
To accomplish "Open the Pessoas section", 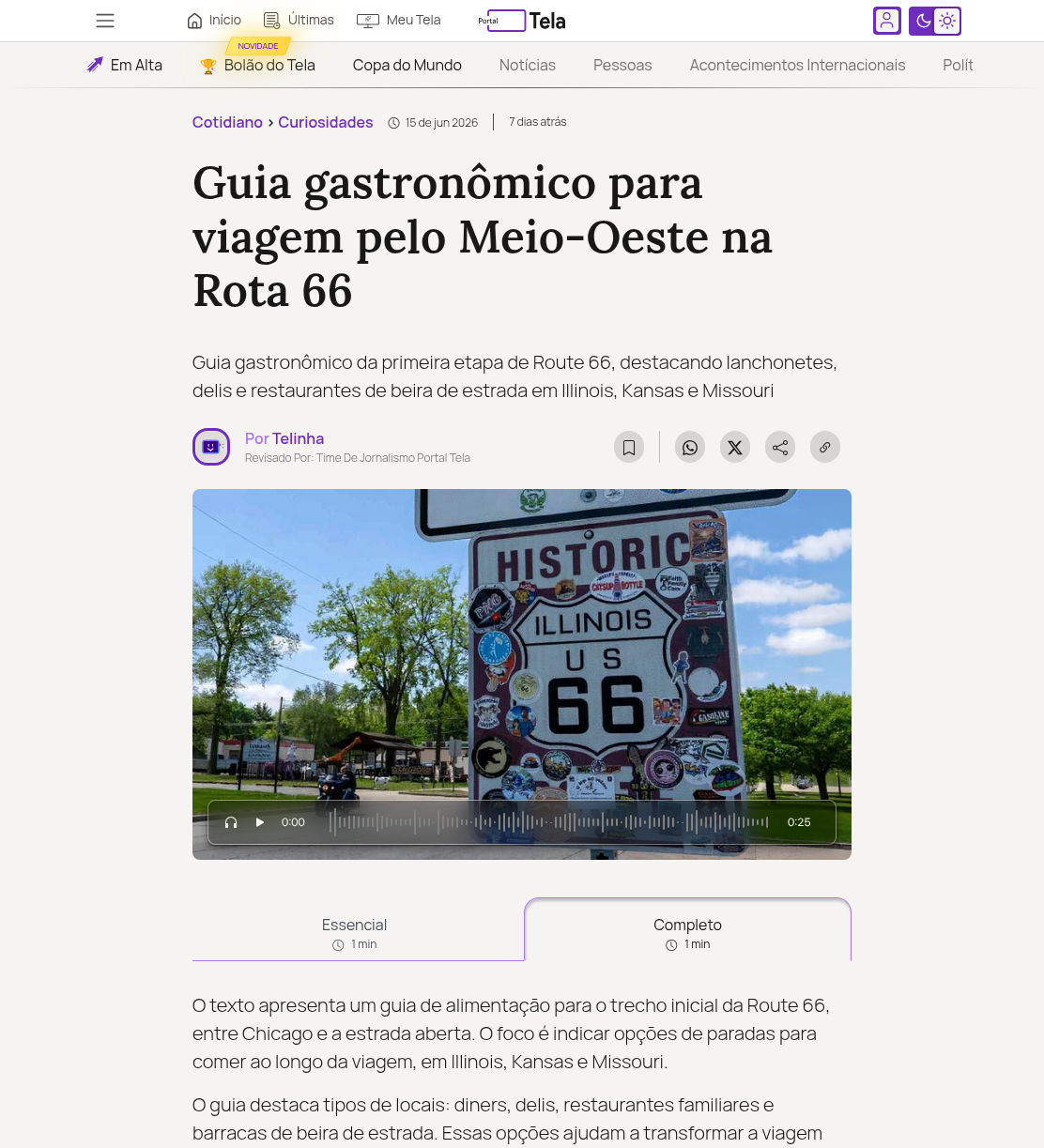I will click(622, 65).
